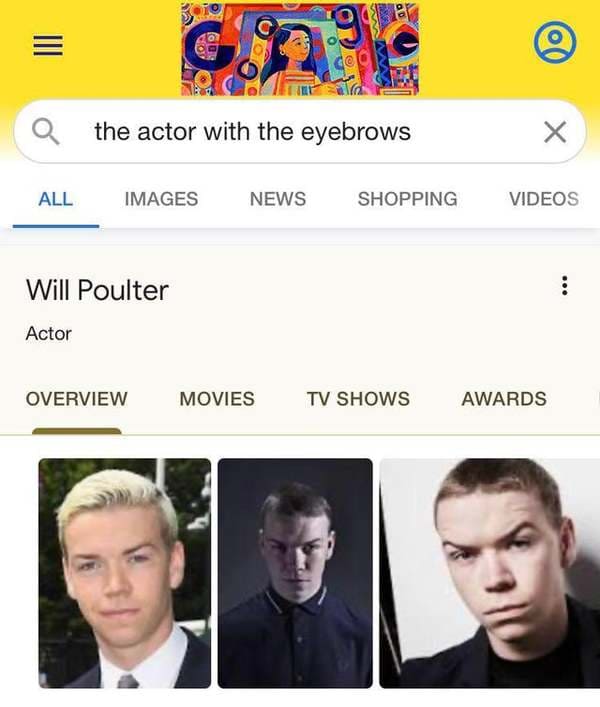Select the All results tab
The height and width of the screenshot is (707, 600).
[55, 199]
